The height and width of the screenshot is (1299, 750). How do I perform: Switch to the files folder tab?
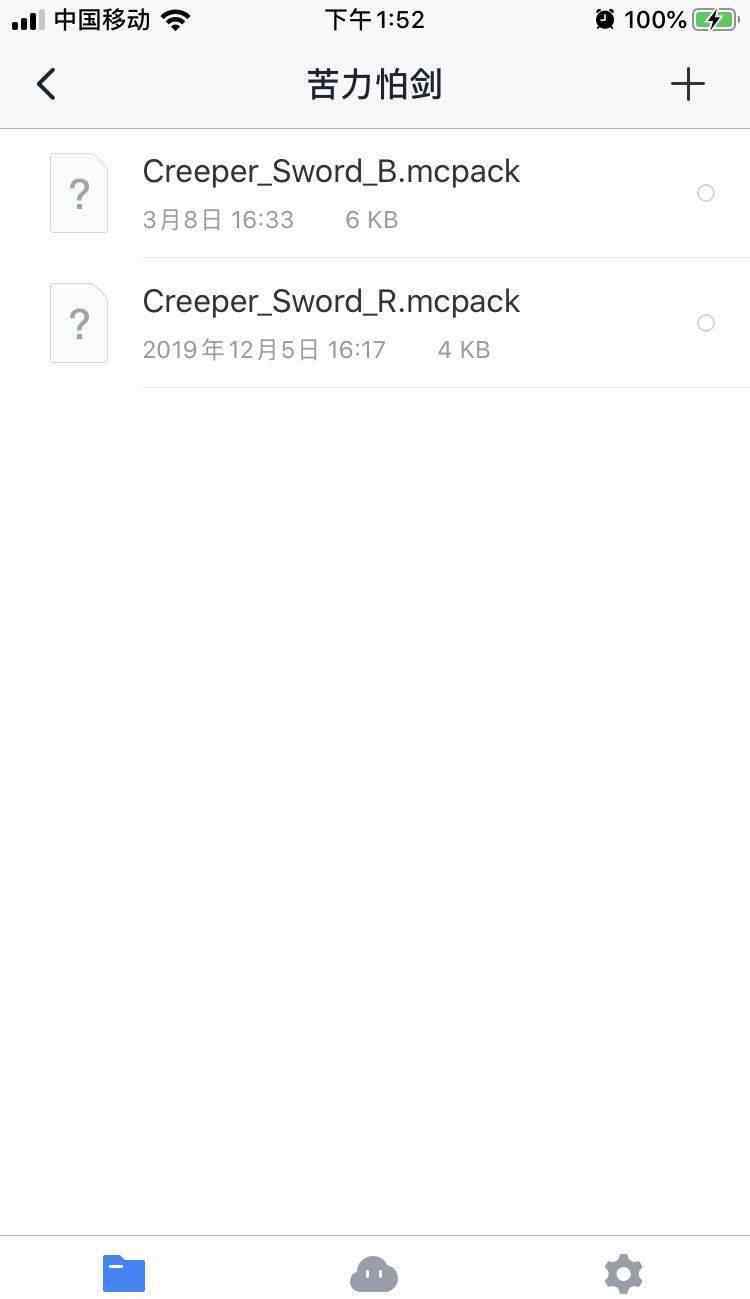click(x=124, y=1274)
